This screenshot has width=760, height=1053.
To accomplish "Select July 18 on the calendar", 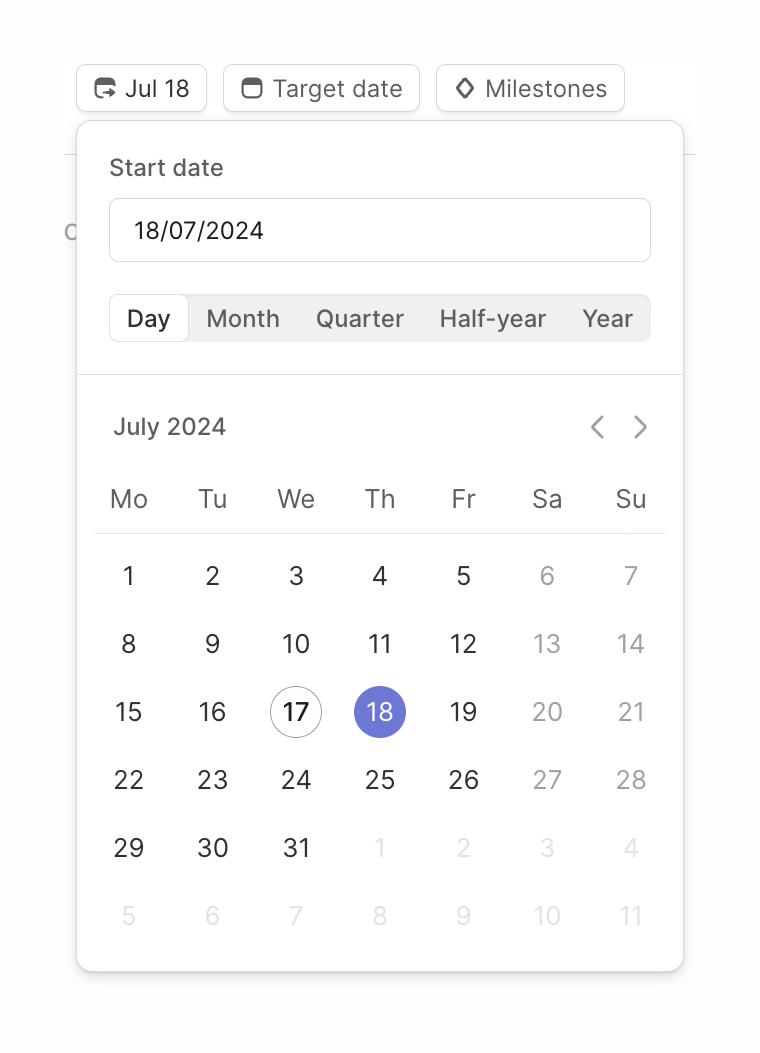I will 380,712.
